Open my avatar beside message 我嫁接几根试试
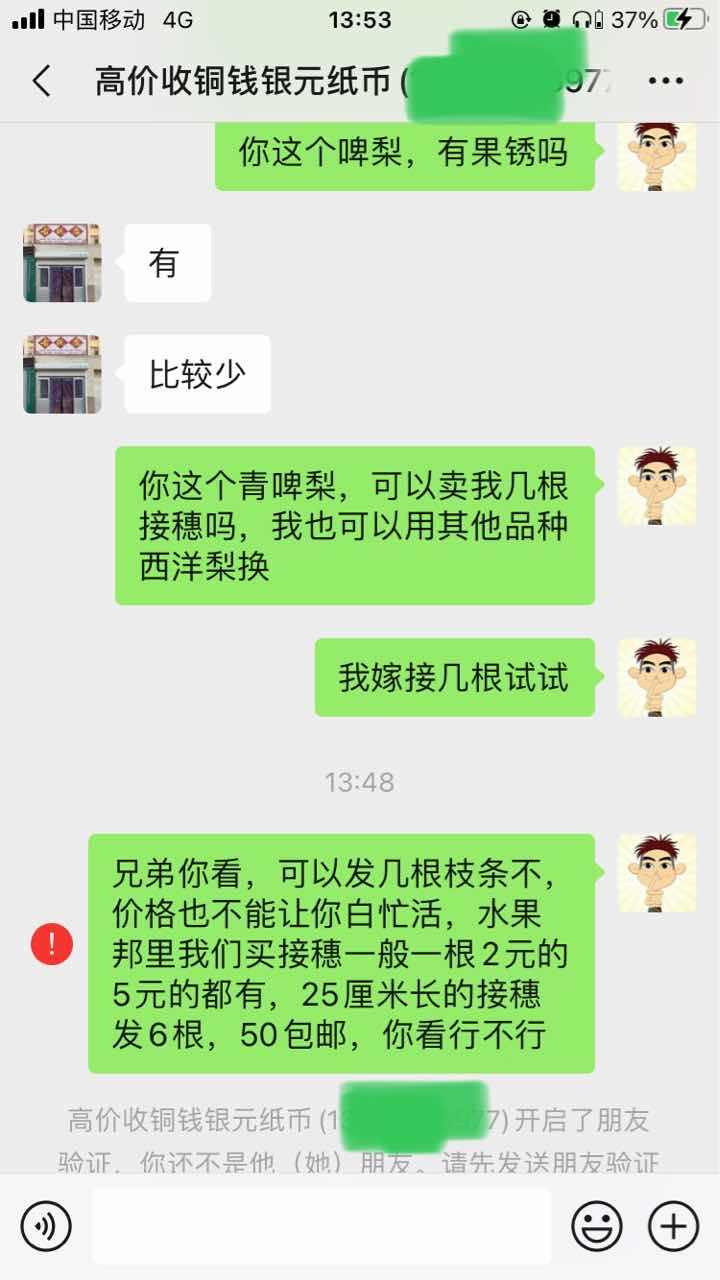The image size is (720, 1280). pos(657,677)
